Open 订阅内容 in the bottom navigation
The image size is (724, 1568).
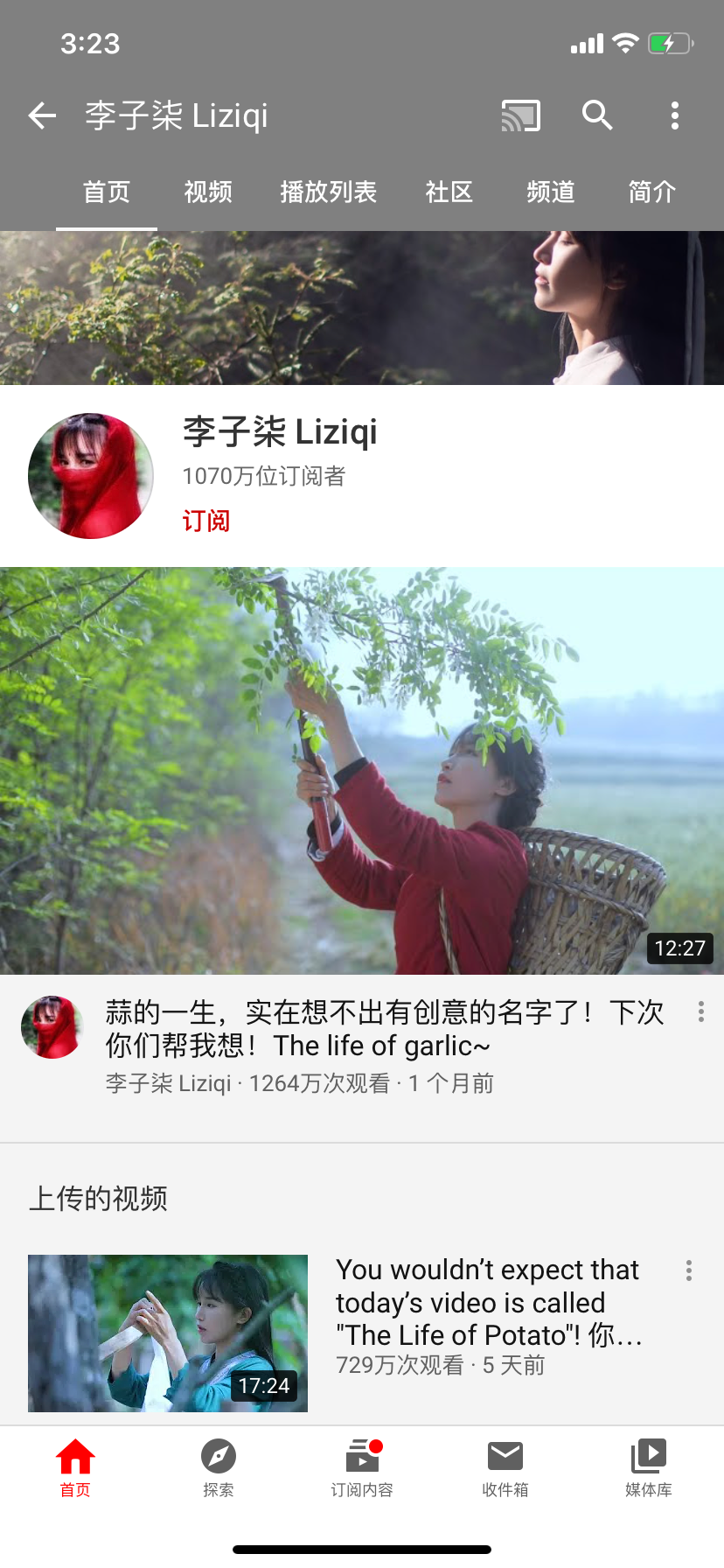pos(362,1464)
